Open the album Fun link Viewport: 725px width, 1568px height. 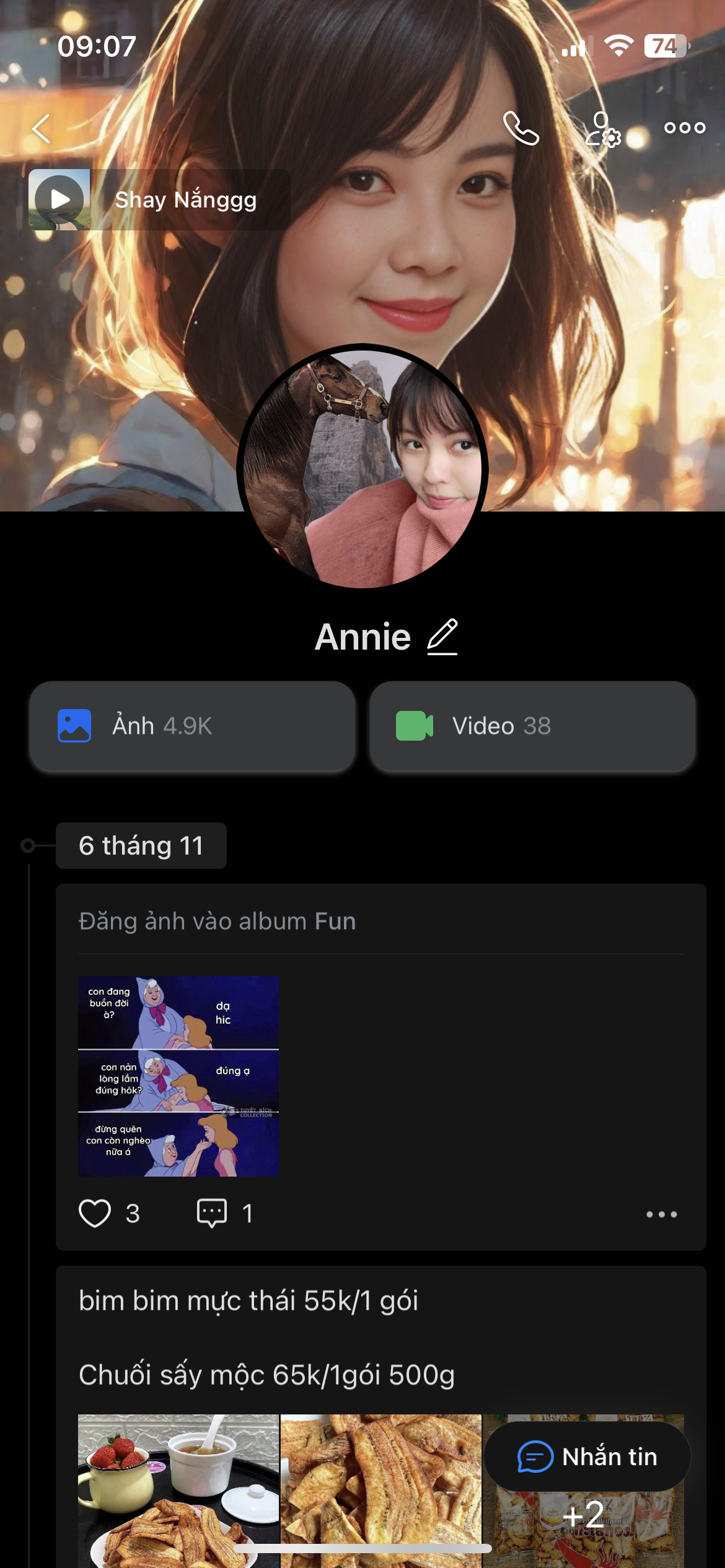click(335, 921)
